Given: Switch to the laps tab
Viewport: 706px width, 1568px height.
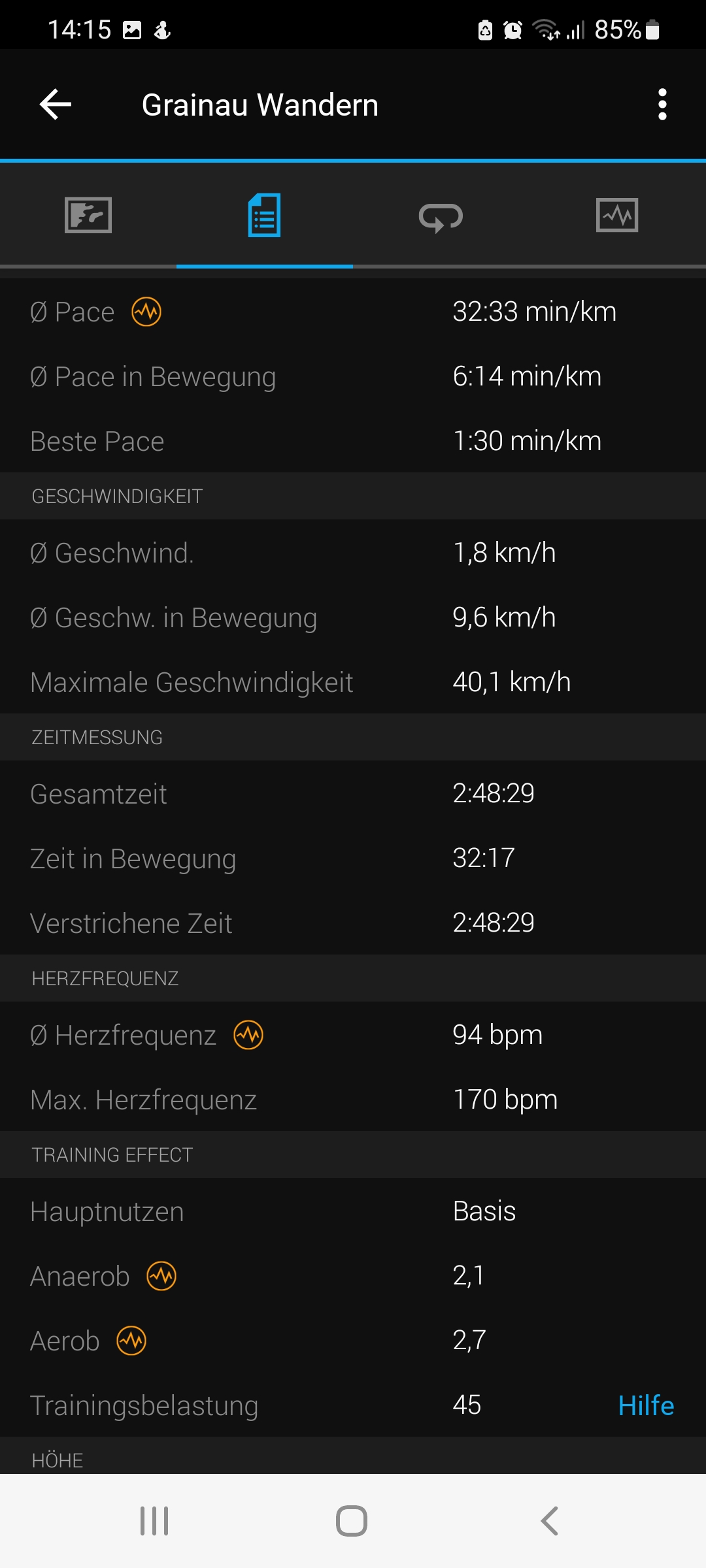Looking at the screenshot, I should point(441,216).
